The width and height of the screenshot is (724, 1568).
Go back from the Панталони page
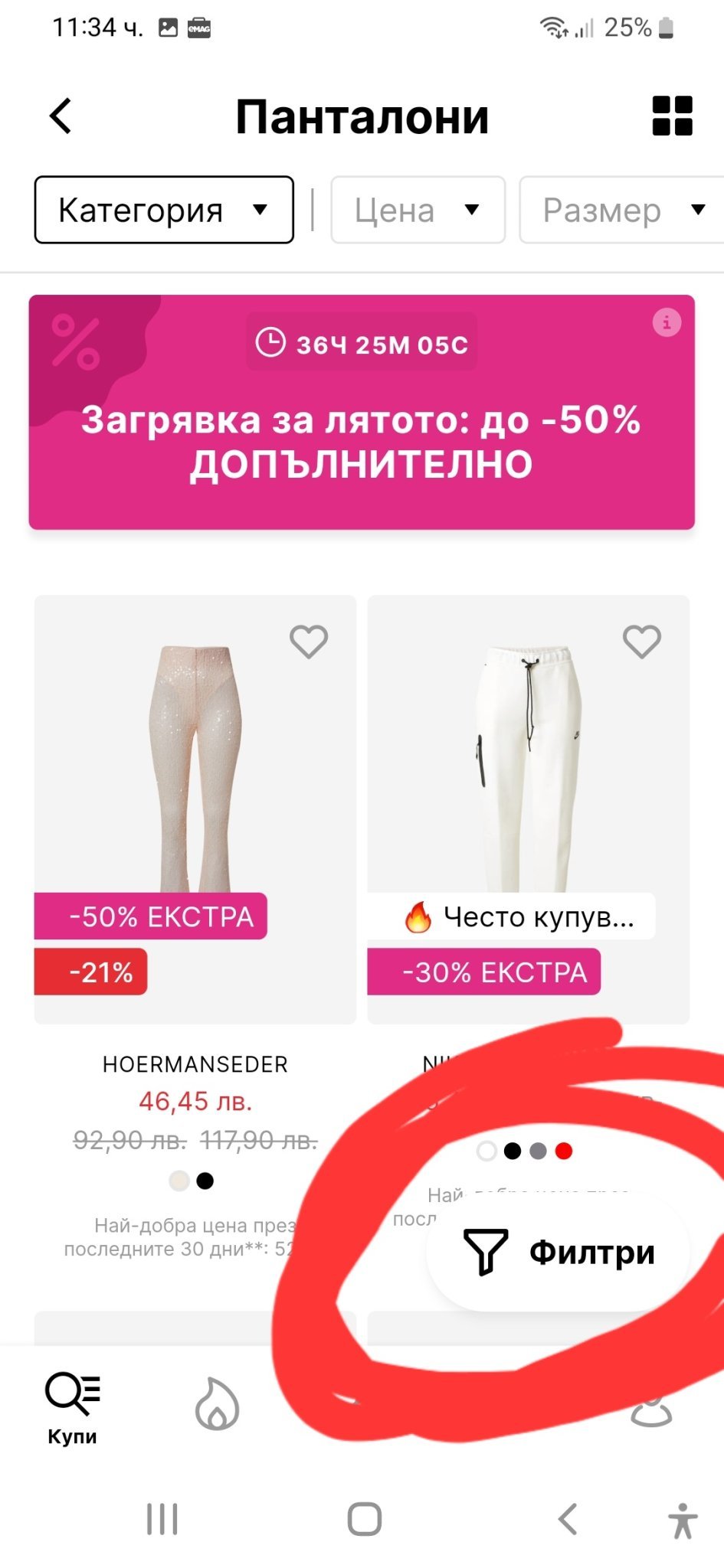pyautogui.click(x=61, y=116)
